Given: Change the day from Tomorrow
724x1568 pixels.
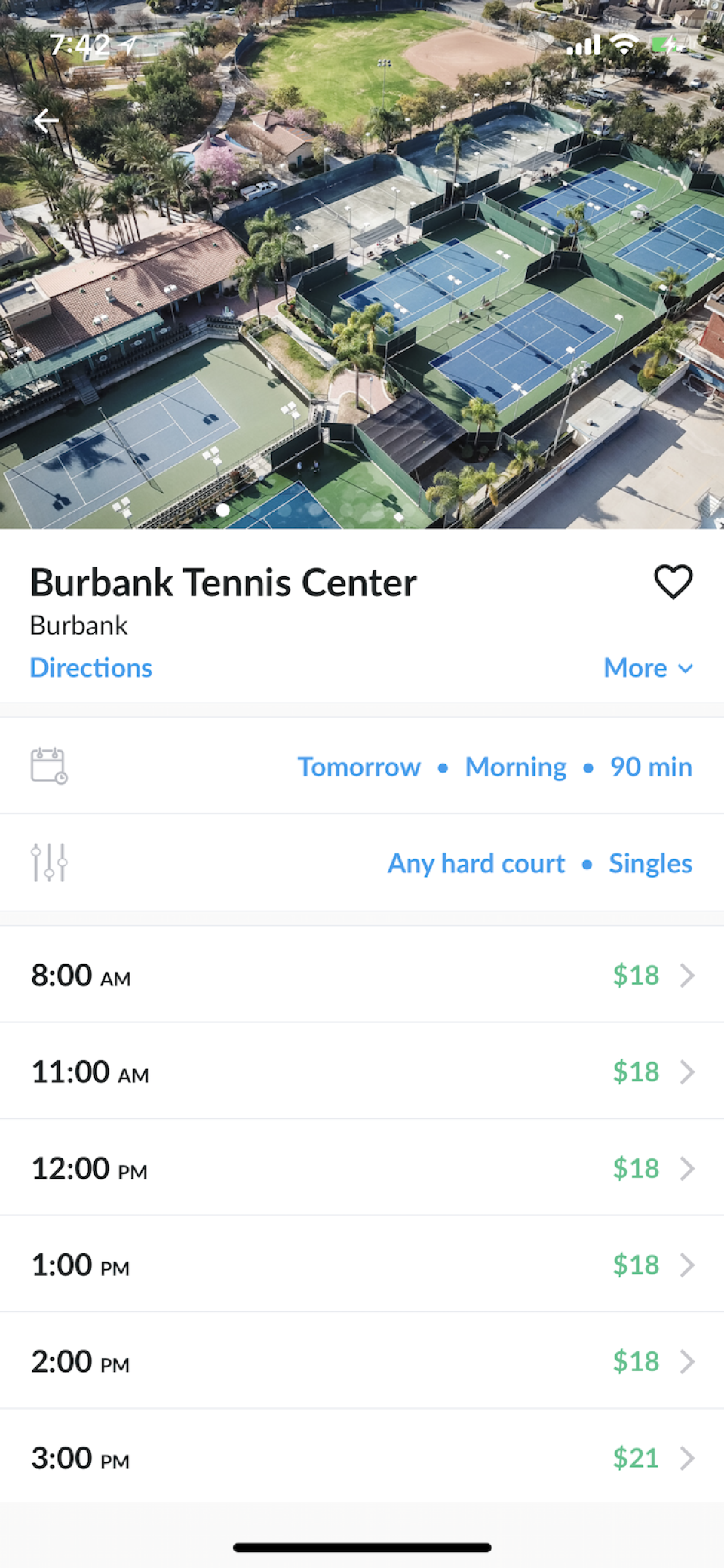Looking at the screenshot, I should pyautogui.click(x=359, y=767).
